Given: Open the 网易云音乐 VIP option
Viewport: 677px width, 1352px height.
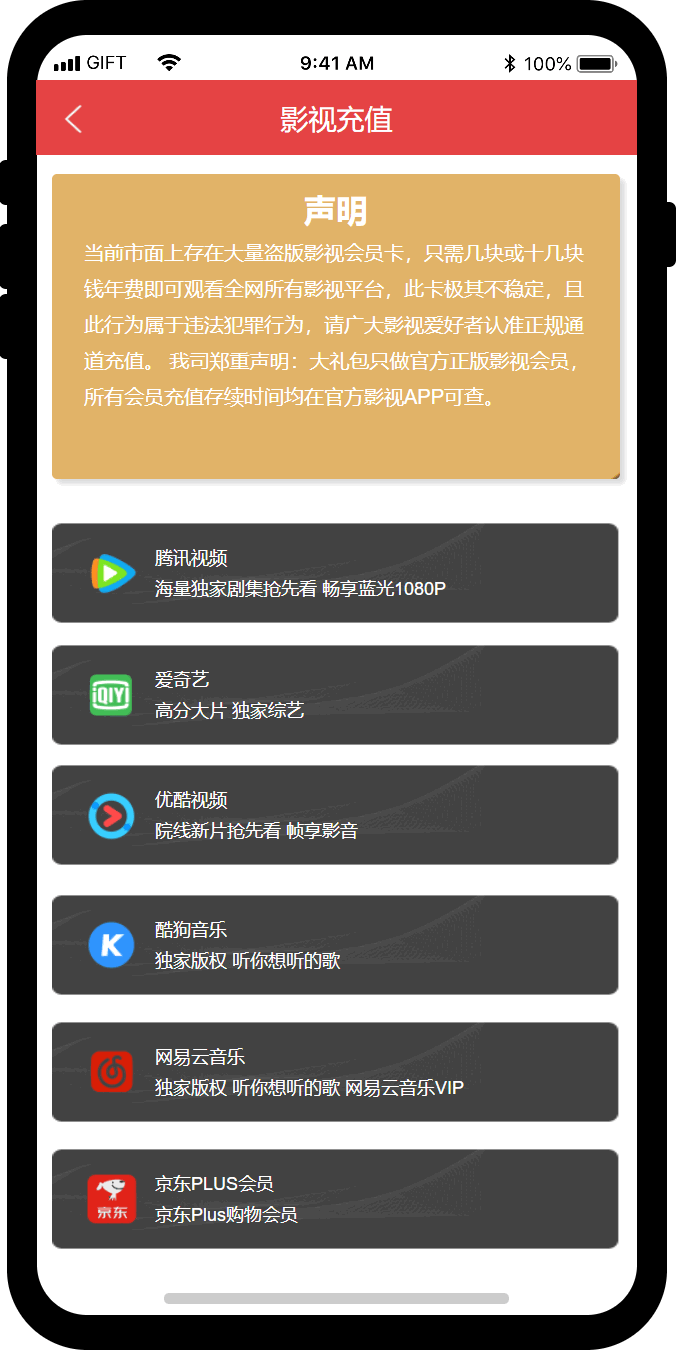Looking at the screenshot, I should tap(335, 1072).
